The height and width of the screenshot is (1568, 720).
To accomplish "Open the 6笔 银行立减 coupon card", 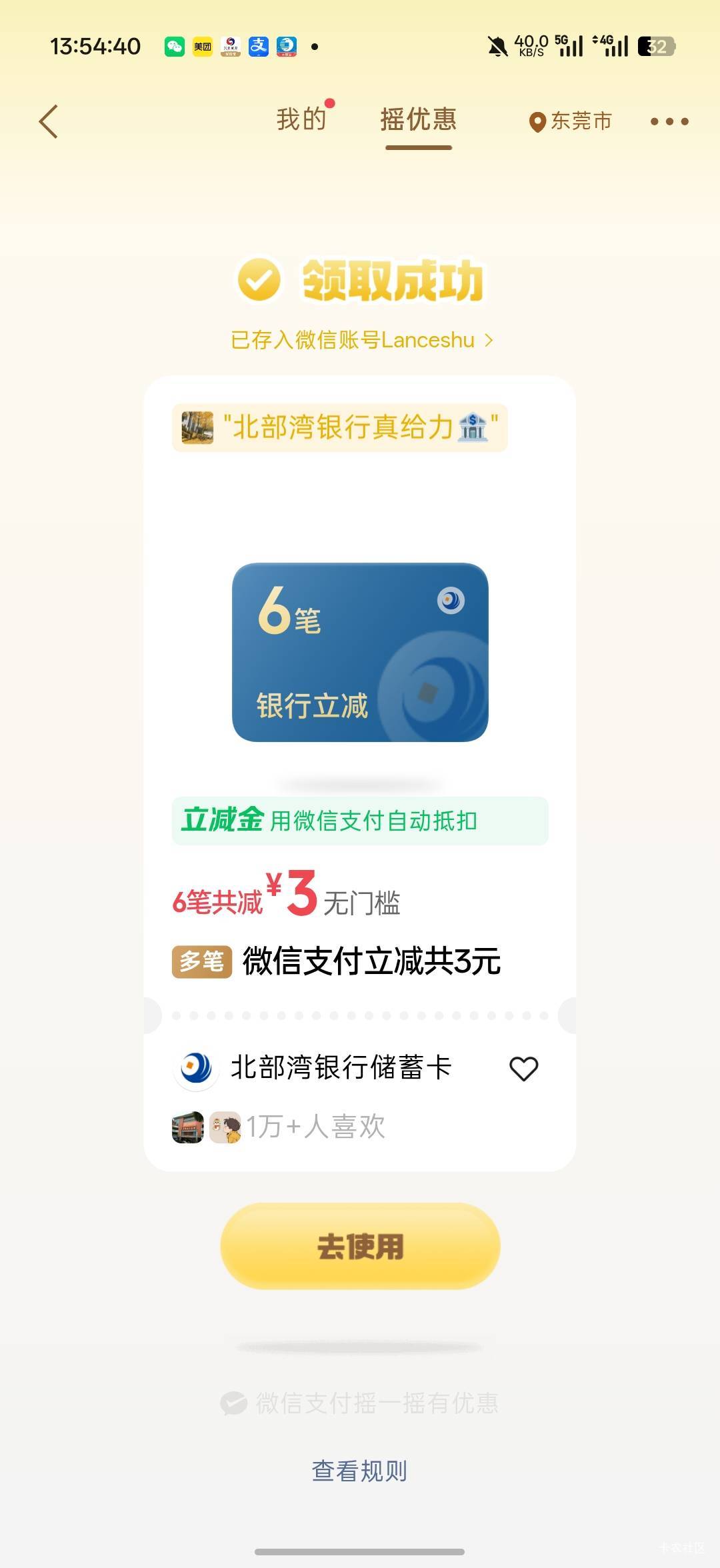I will pos(360,652).
